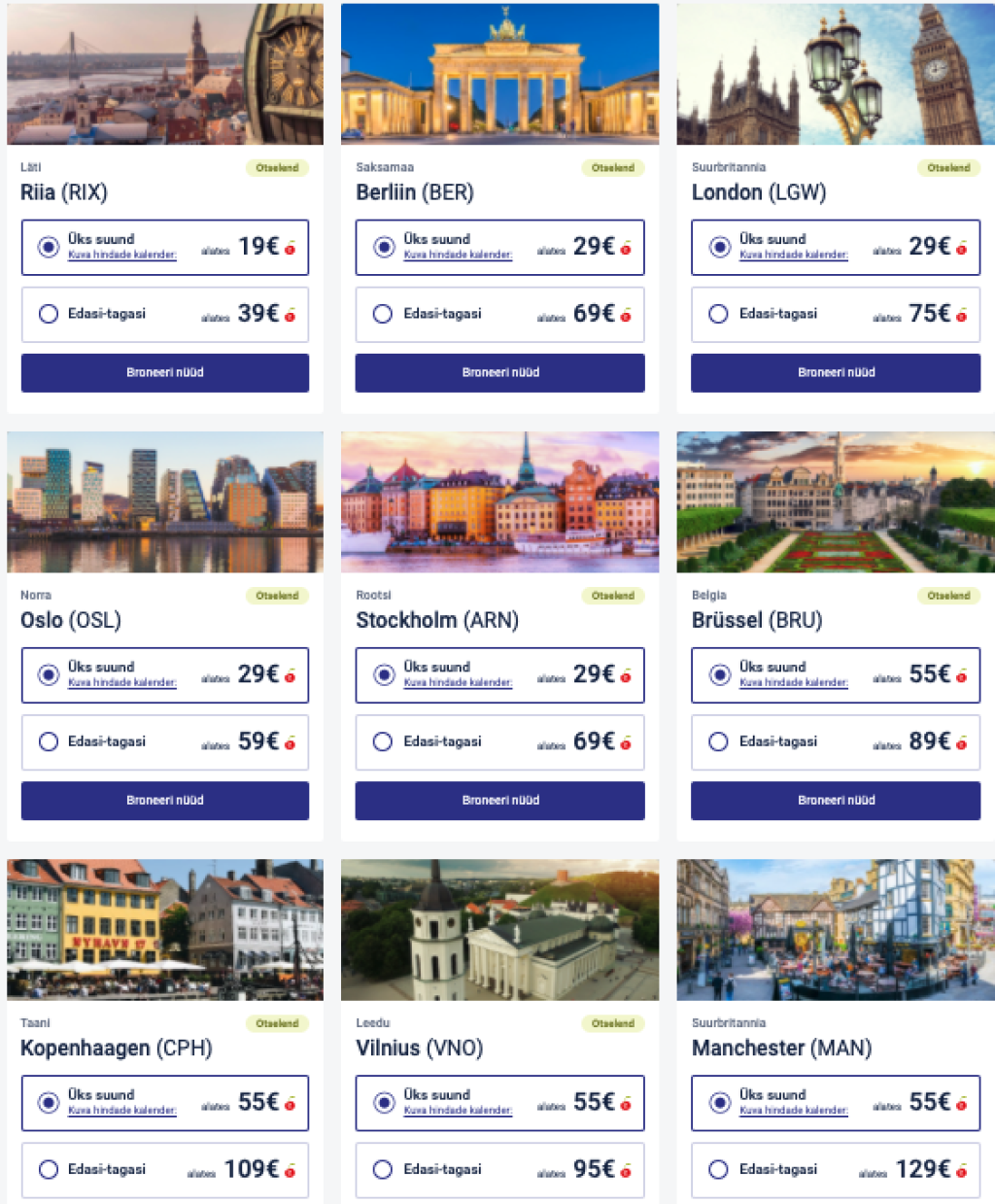View price calendar for London (LGW)

click(794, 255)
